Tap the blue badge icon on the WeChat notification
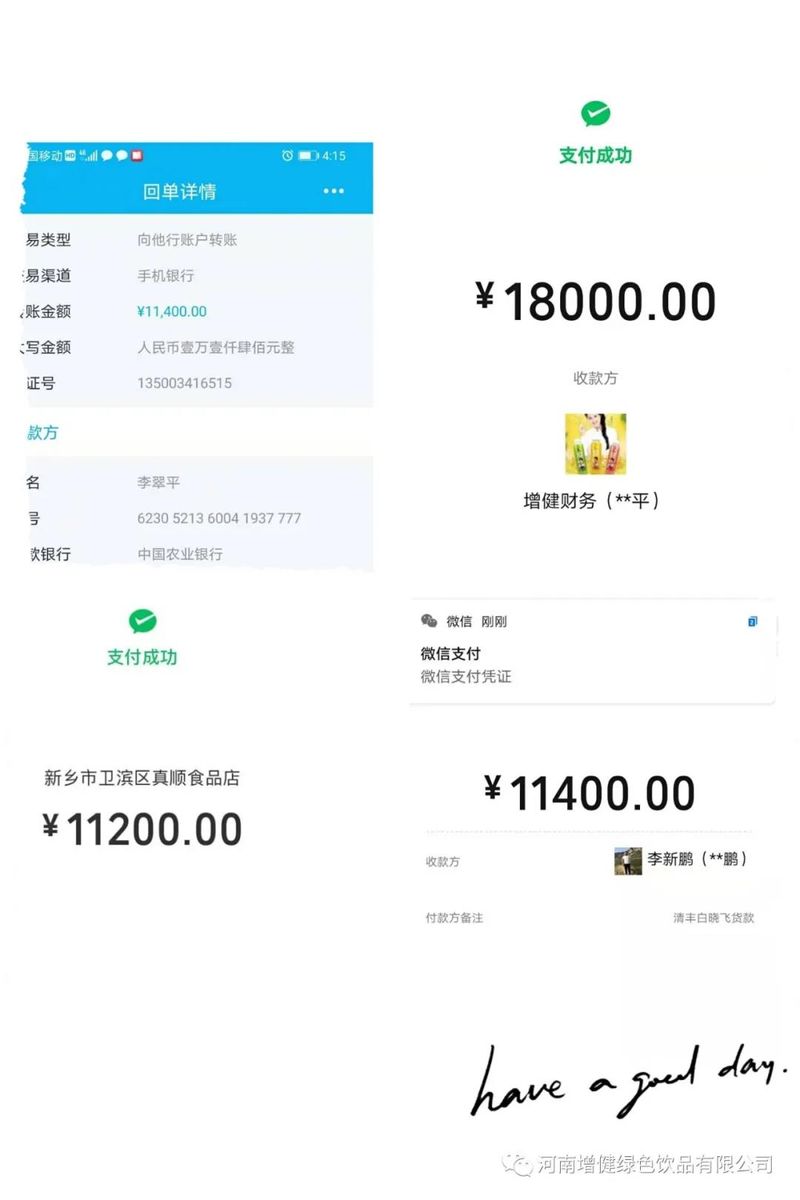 [x=753, y=621]
